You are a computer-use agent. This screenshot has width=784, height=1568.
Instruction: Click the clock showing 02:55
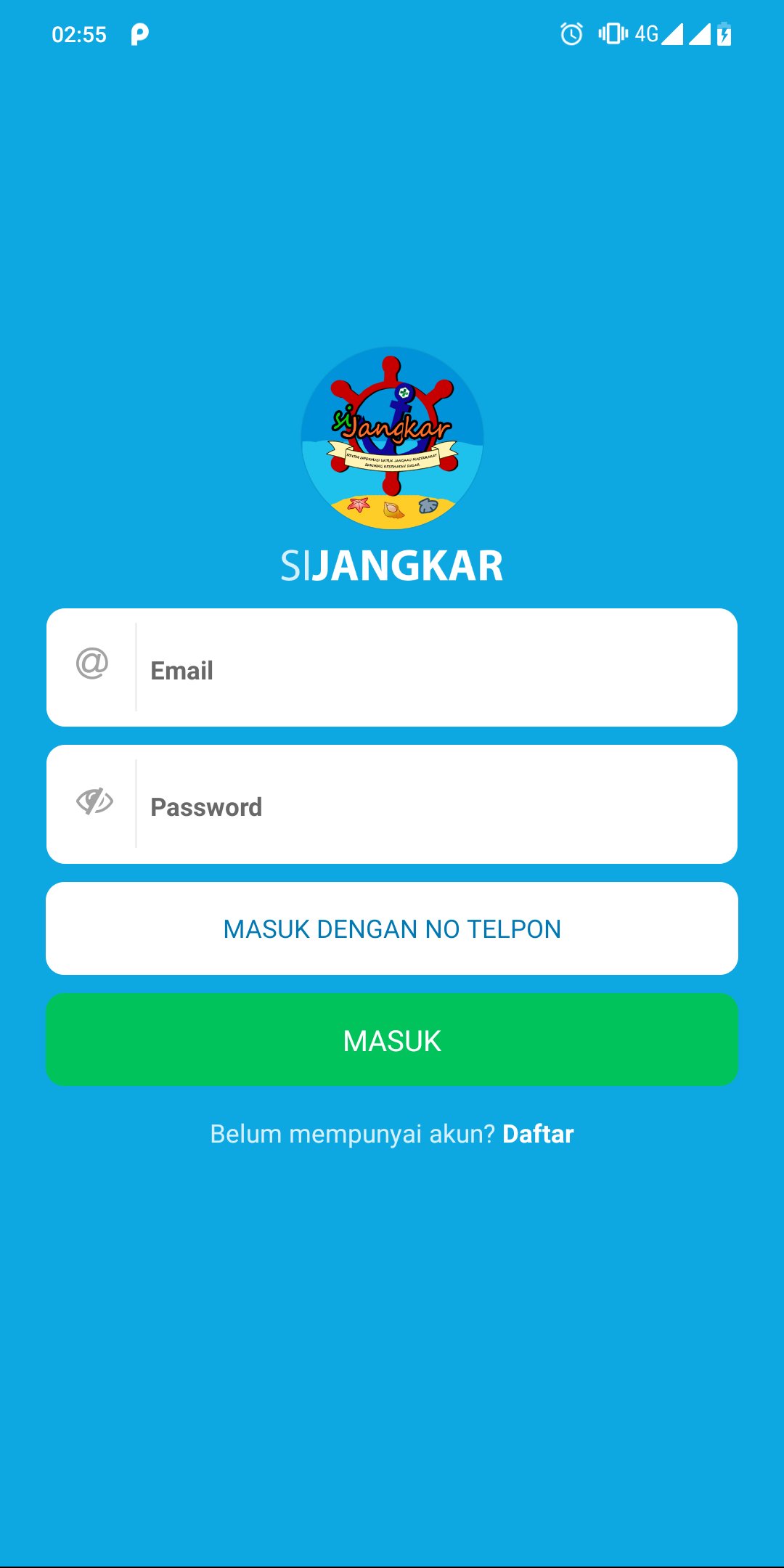pos(81,34)
